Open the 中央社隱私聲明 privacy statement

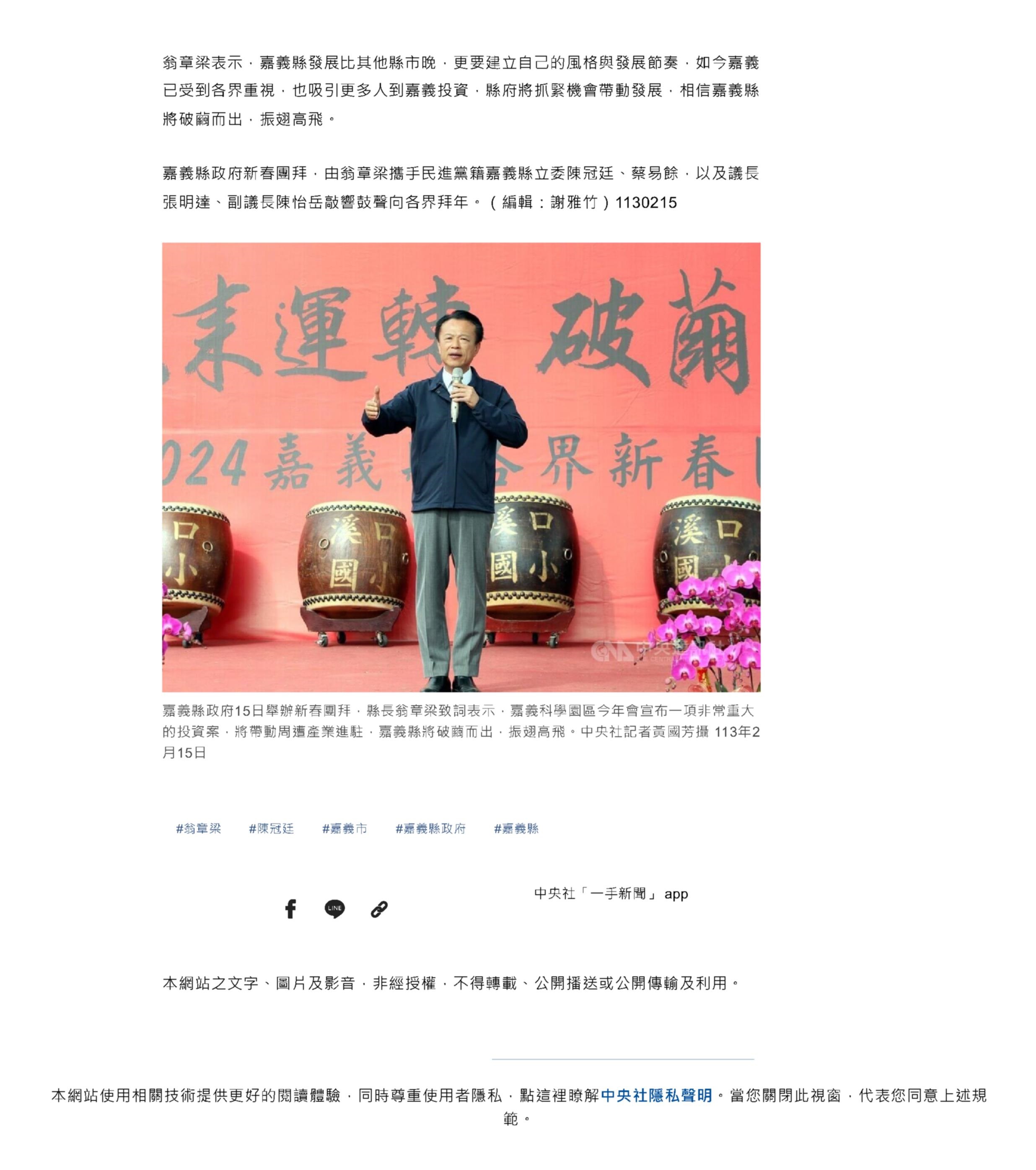click(656, 1095)
